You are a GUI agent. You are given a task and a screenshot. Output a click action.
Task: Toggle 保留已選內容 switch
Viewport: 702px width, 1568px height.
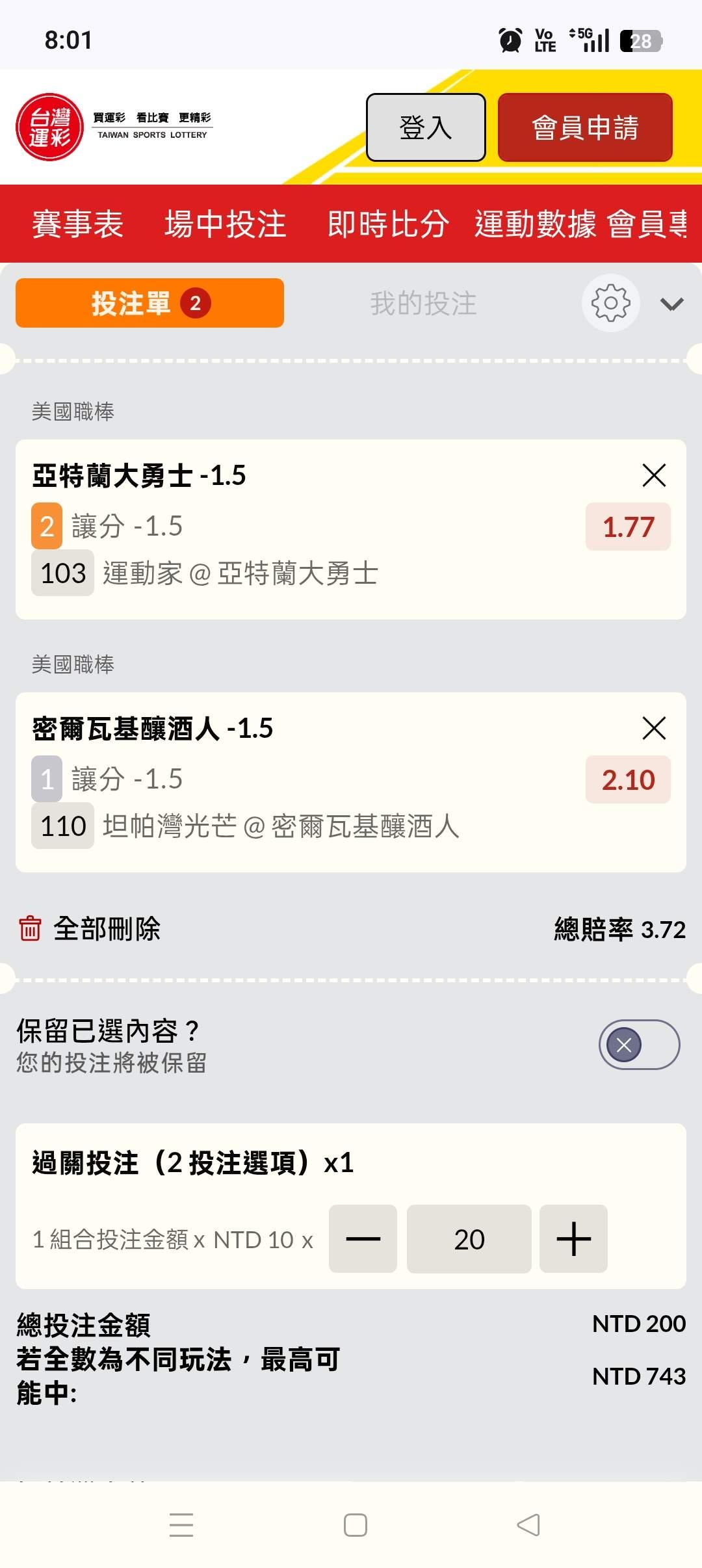(x=639, y=1045)
